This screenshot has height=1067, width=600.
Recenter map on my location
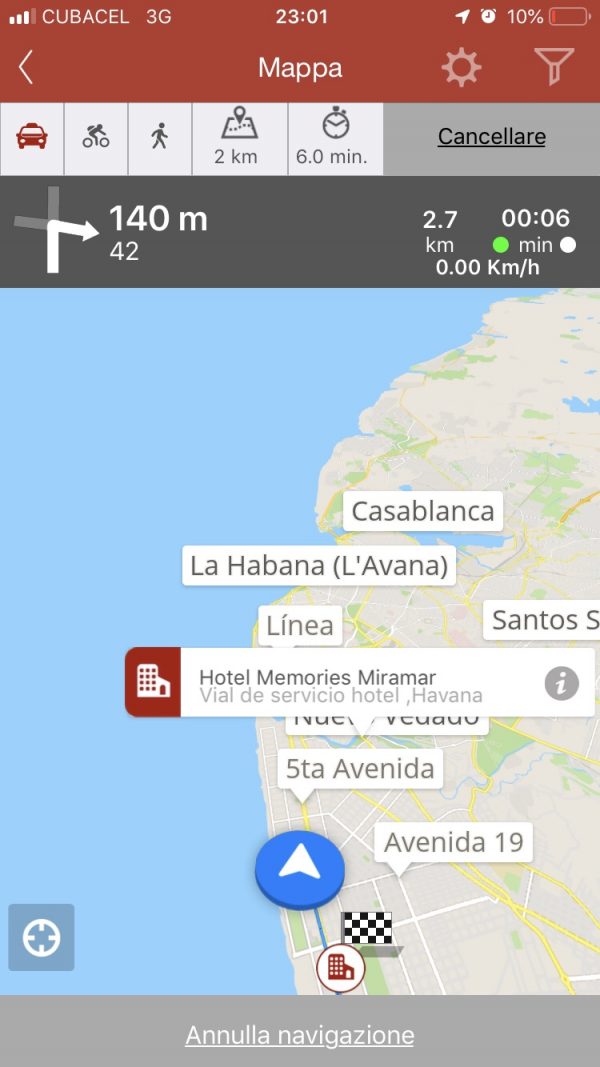[x=41, y=938]
